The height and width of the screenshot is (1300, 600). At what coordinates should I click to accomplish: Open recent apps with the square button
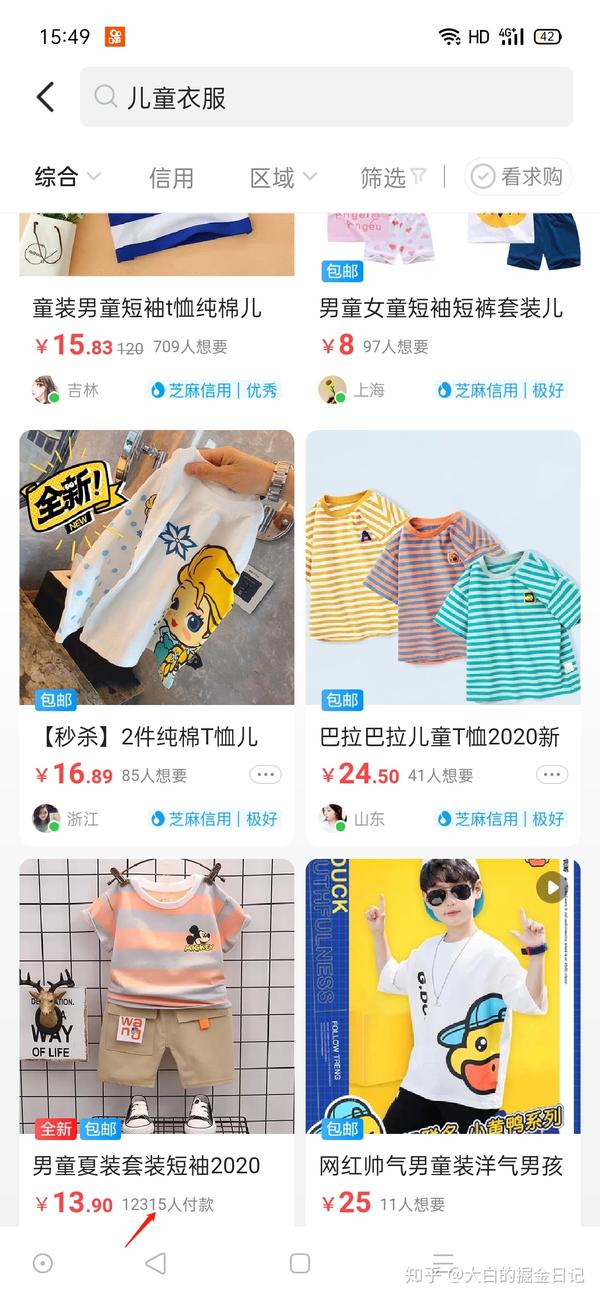point(299,1263)
